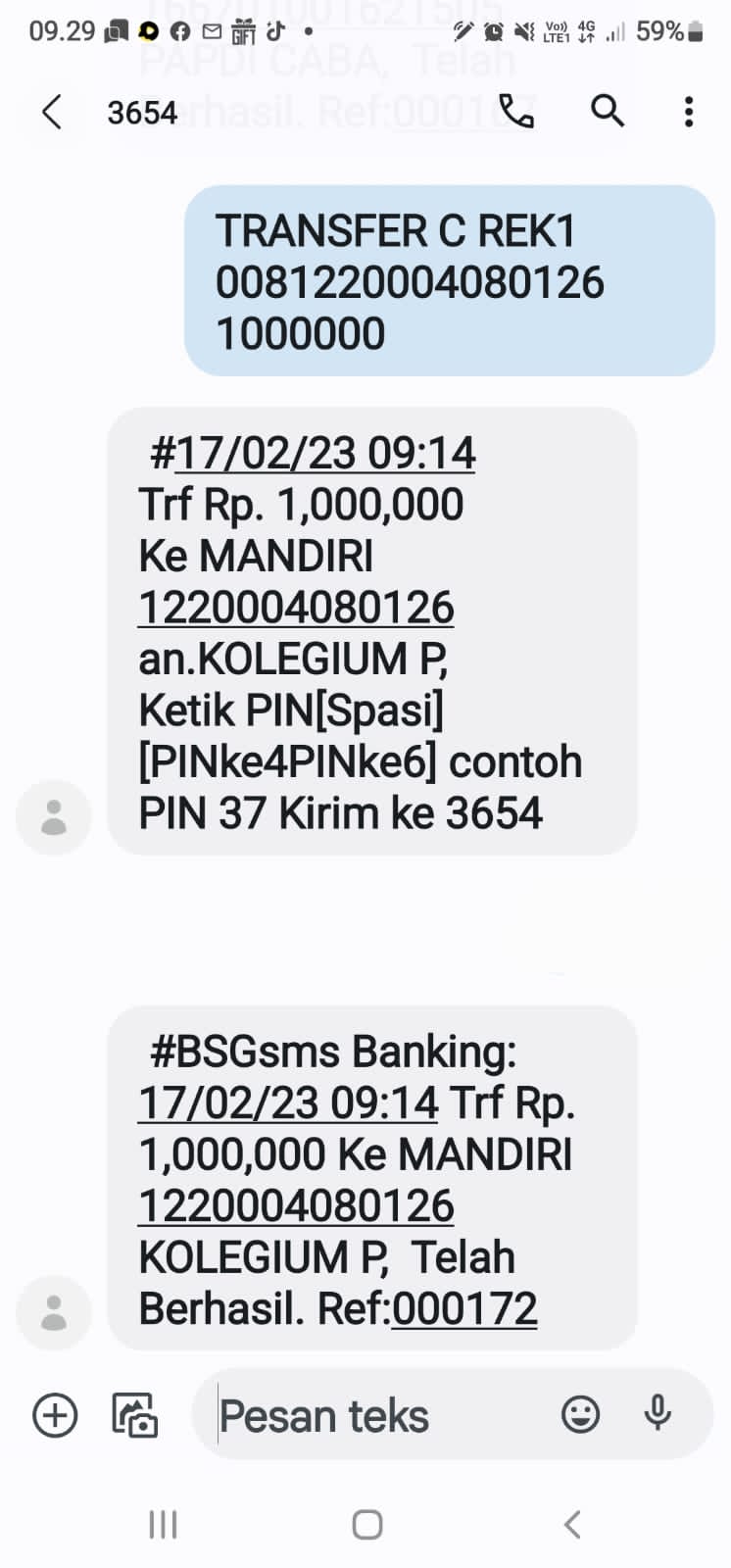Open the three-dot overflow menu
731x1568 pixels.
coord(689,112)
